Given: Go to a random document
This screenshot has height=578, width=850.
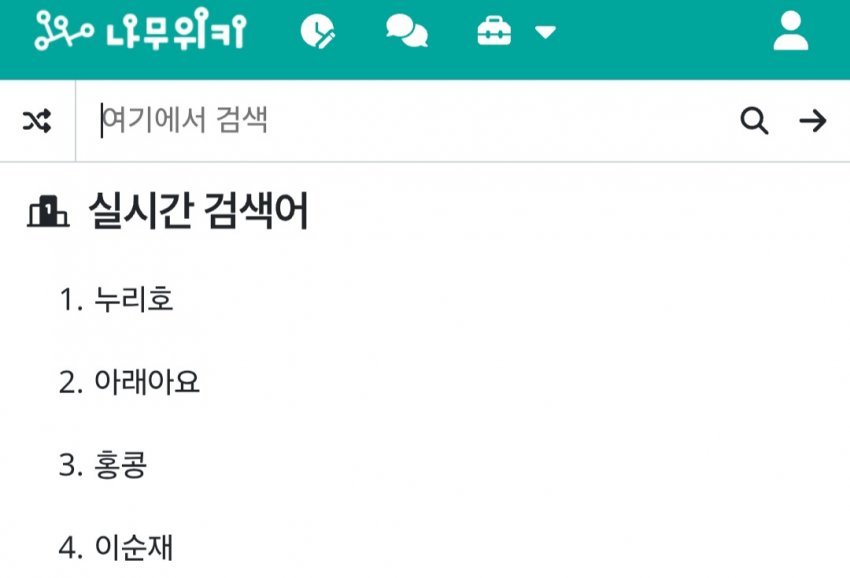Looking at the screenshot, I should pos(37,122).
